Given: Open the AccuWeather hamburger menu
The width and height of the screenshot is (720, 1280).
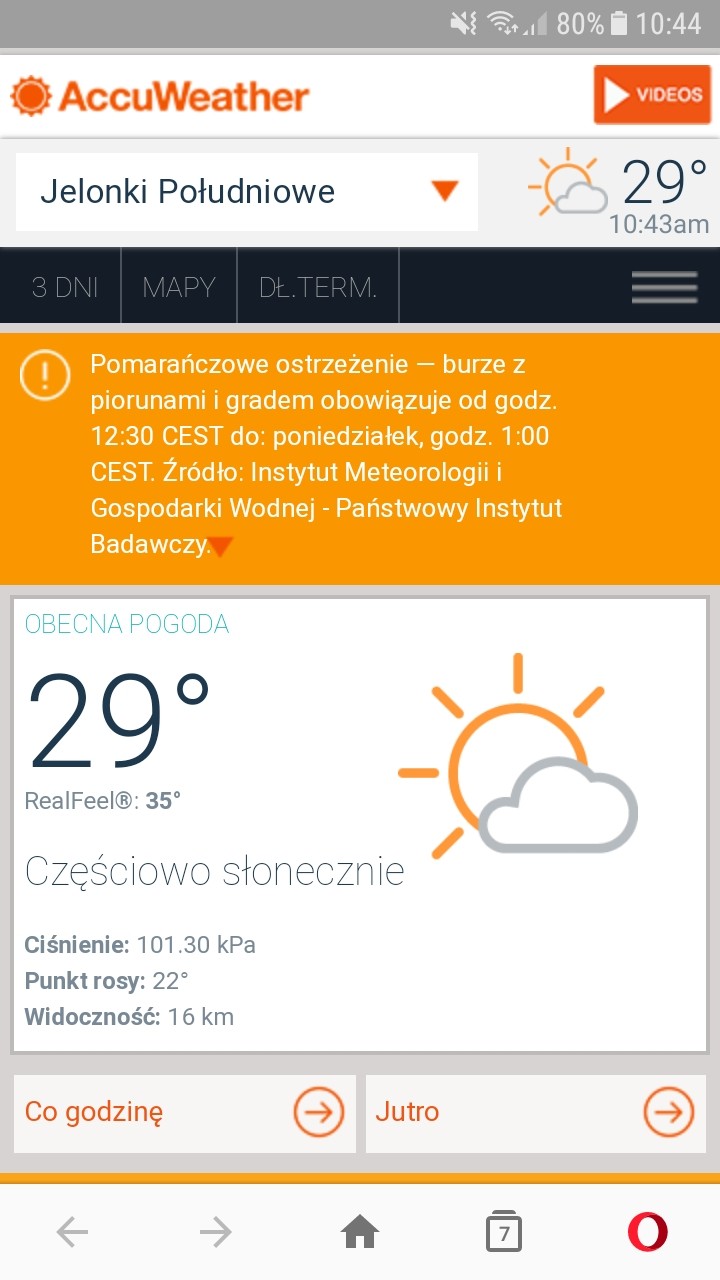Looking at the screenshot, I should tap(664, 287).
